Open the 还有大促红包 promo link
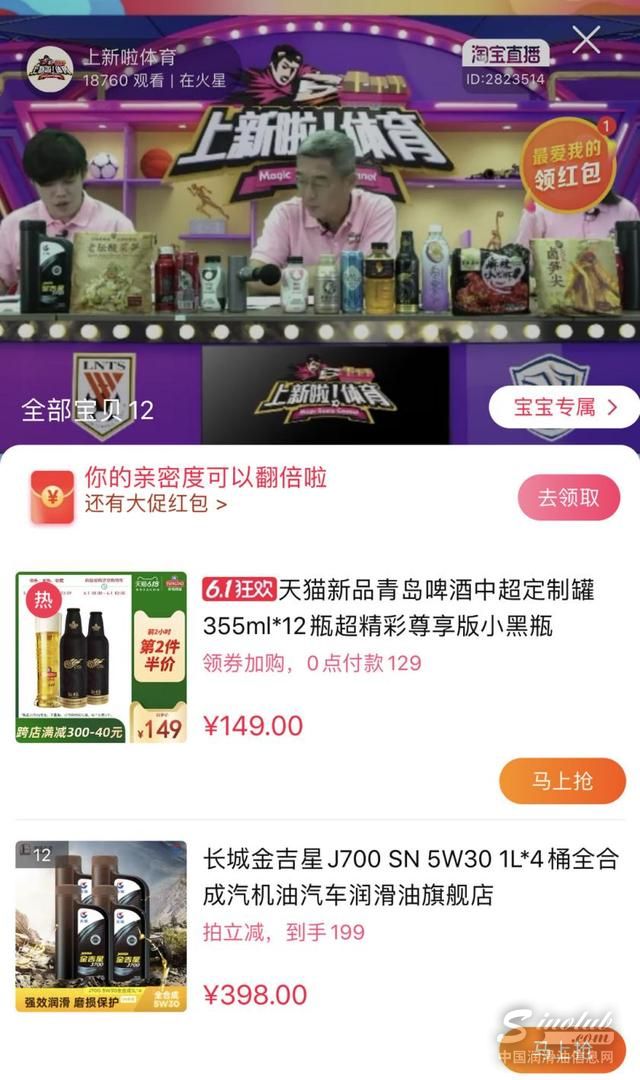This screenshot has width=640, height=1080. point(155,504)
